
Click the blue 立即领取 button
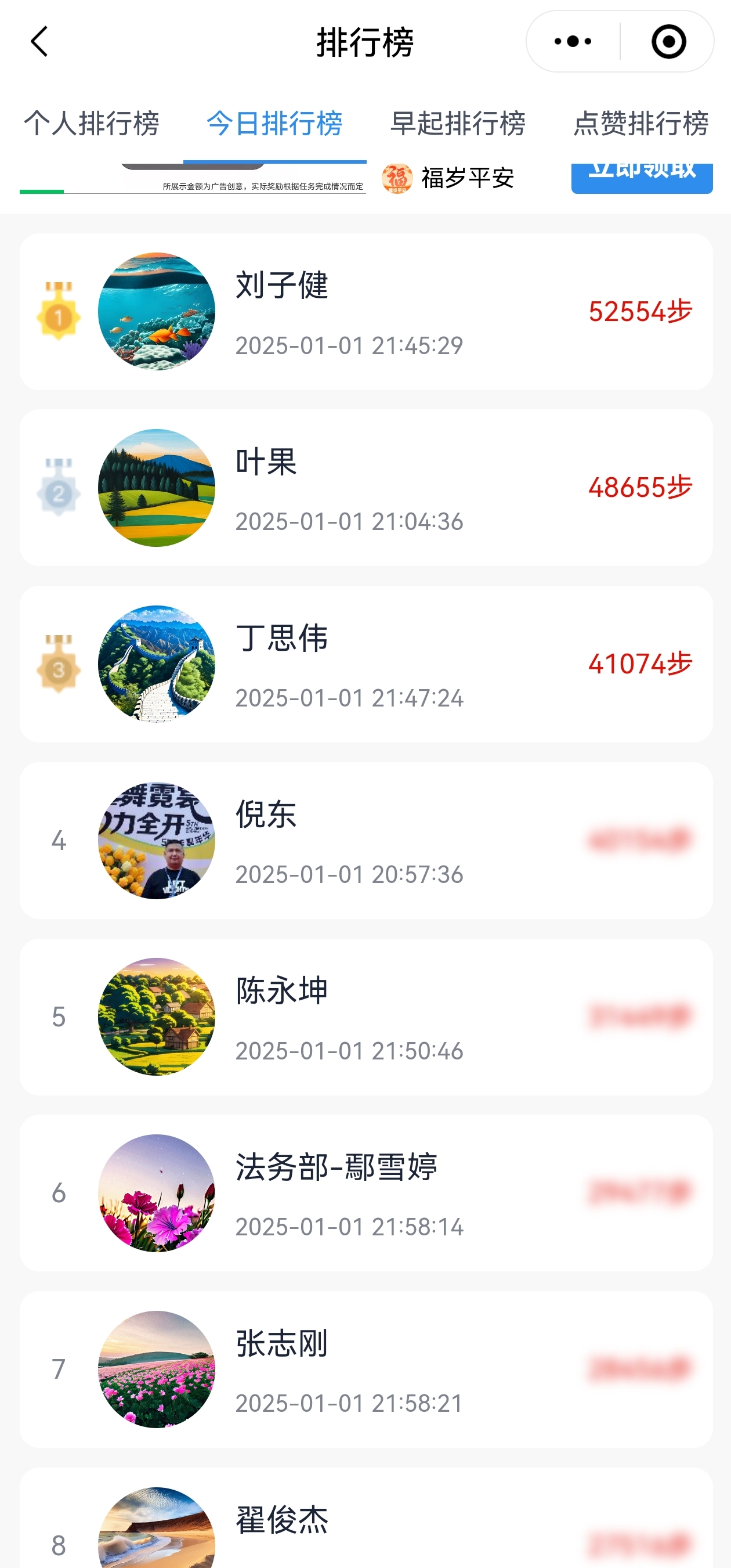pos(642,175)
